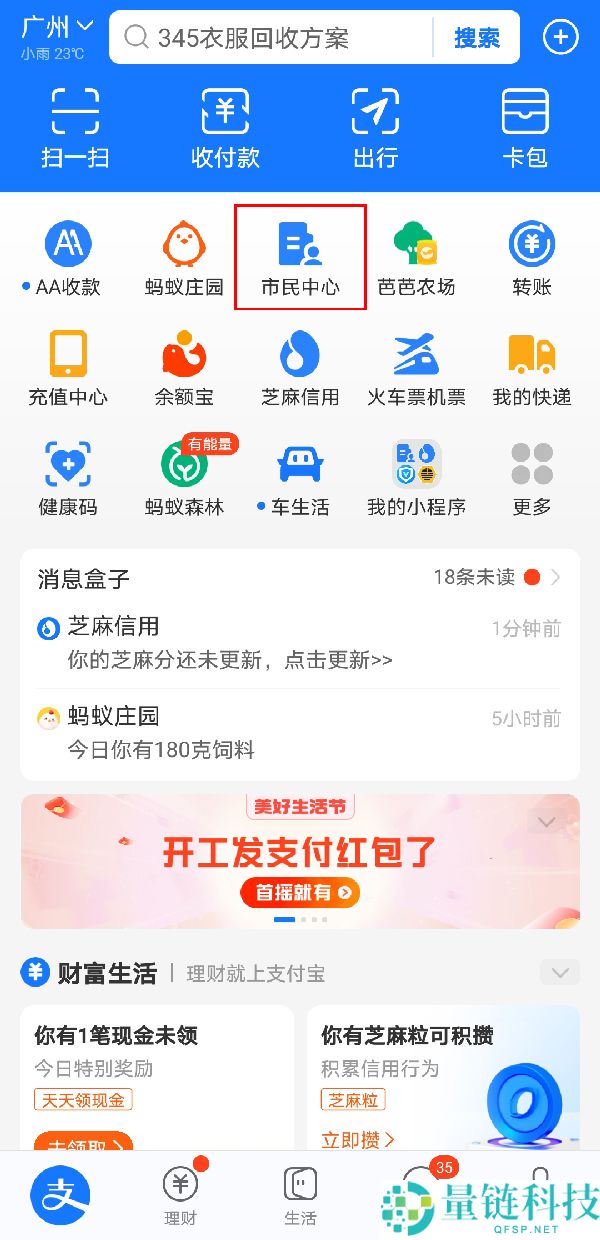Open the 开工发支付红包了 banner

coord(300,861)
